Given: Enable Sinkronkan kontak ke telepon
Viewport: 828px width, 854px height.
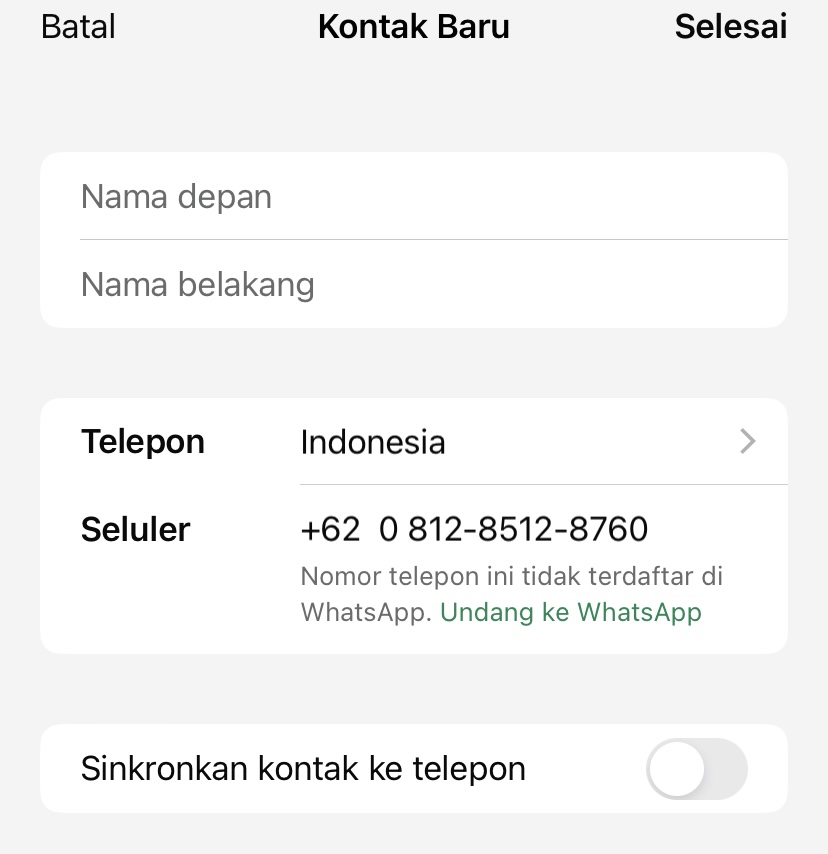Looking at the screenshot, I should [696, 769].
